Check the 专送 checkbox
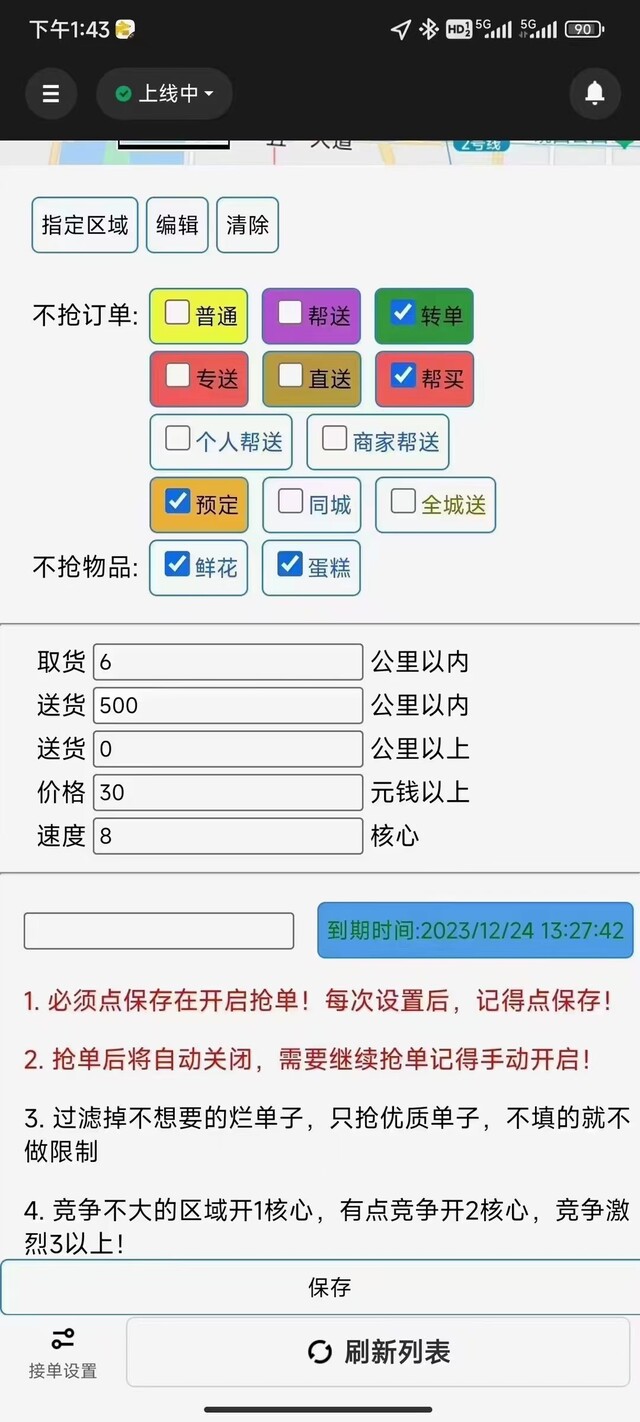 [x=177, y=375]
